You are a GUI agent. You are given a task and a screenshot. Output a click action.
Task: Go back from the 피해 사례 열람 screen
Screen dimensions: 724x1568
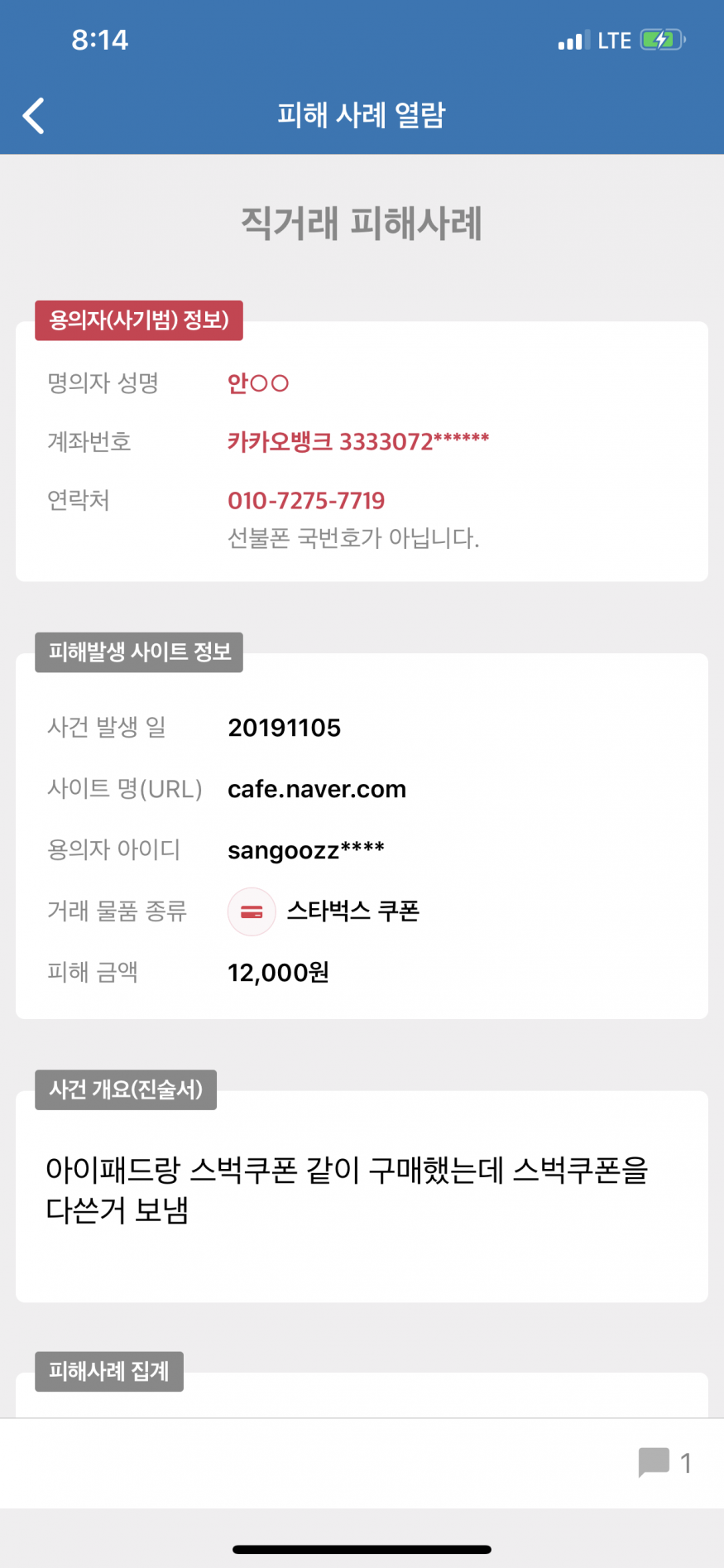coord(34,115)
